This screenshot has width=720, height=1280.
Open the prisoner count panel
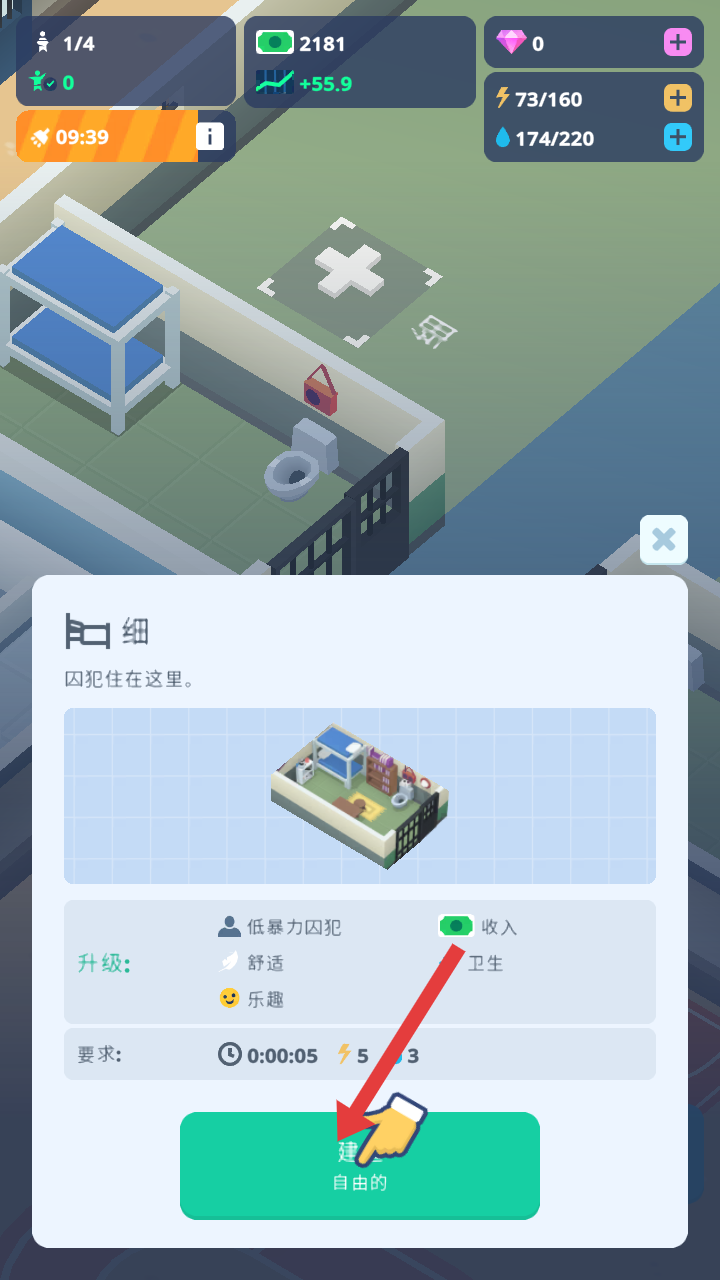point(125,62)
